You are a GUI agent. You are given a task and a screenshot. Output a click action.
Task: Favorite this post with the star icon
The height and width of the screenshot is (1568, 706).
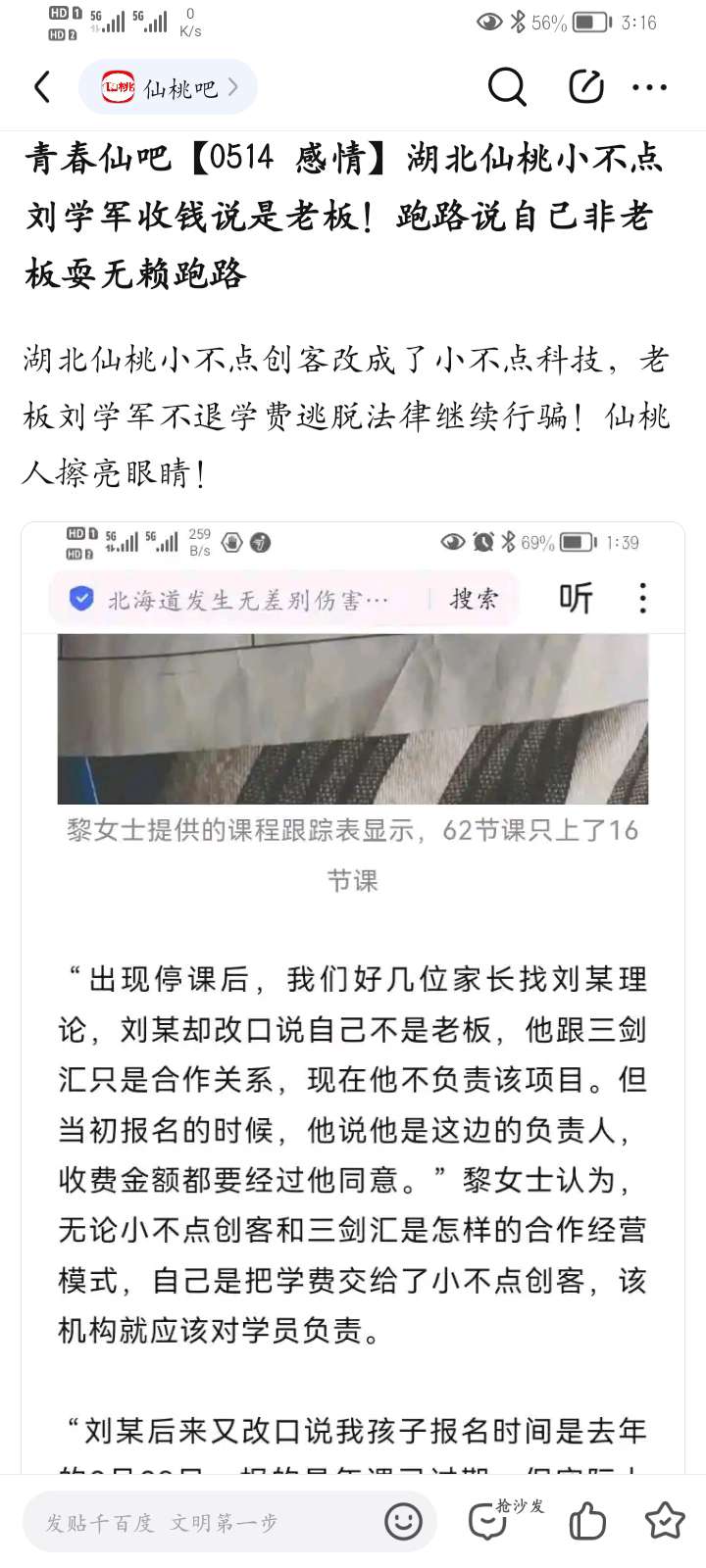(x=664, y=1522)
